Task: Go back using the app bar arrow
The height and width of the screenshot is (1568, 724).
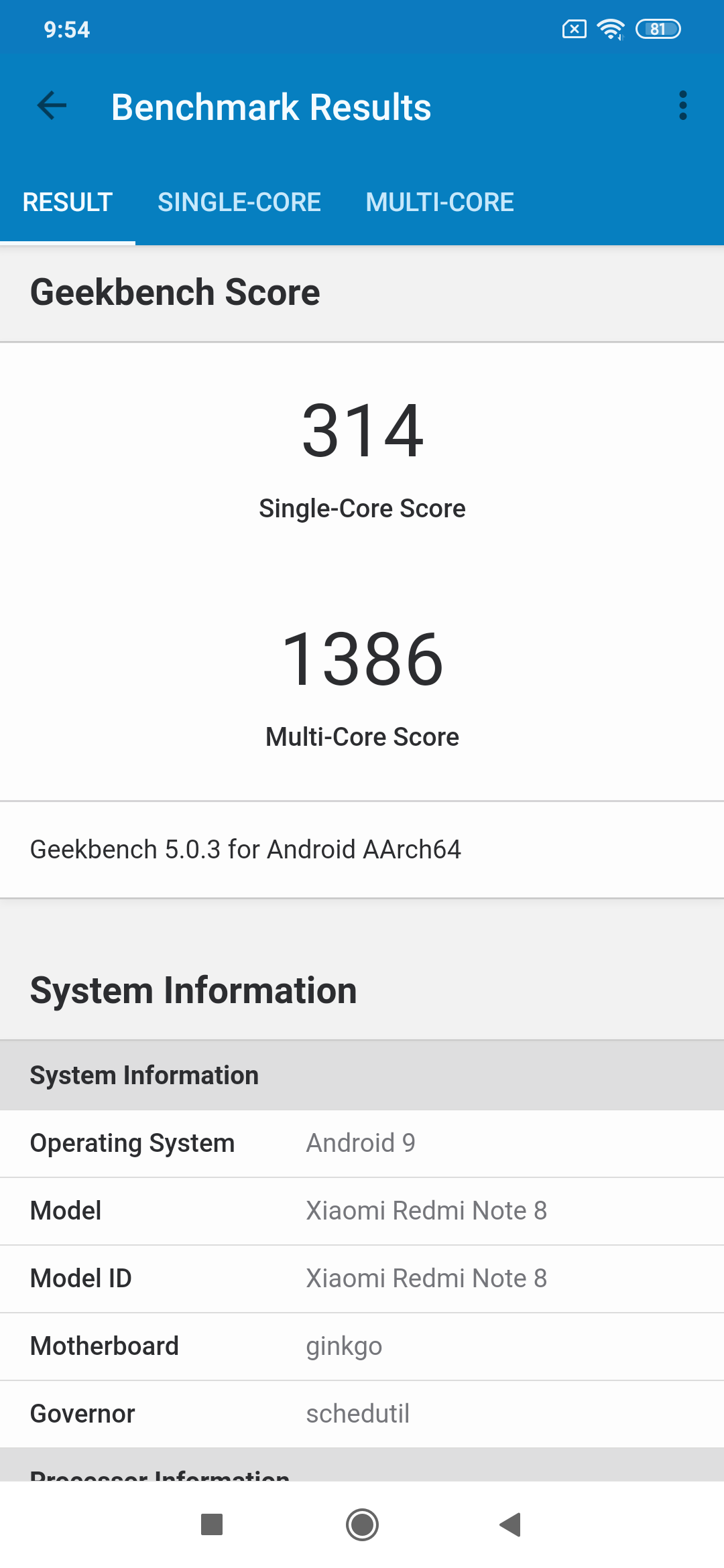Action: 52,106
